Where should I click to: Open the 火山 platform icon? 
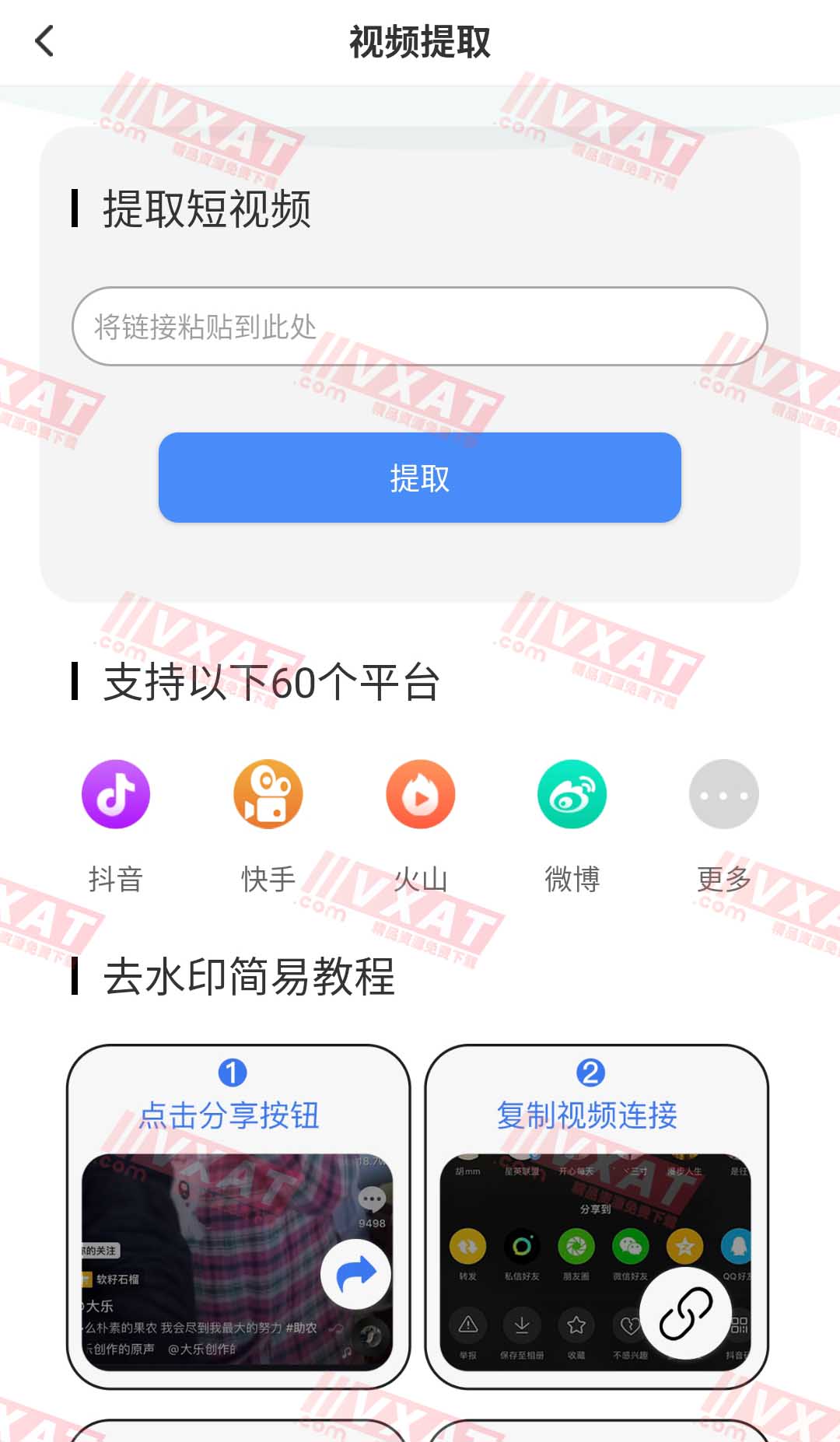(421, 794)
